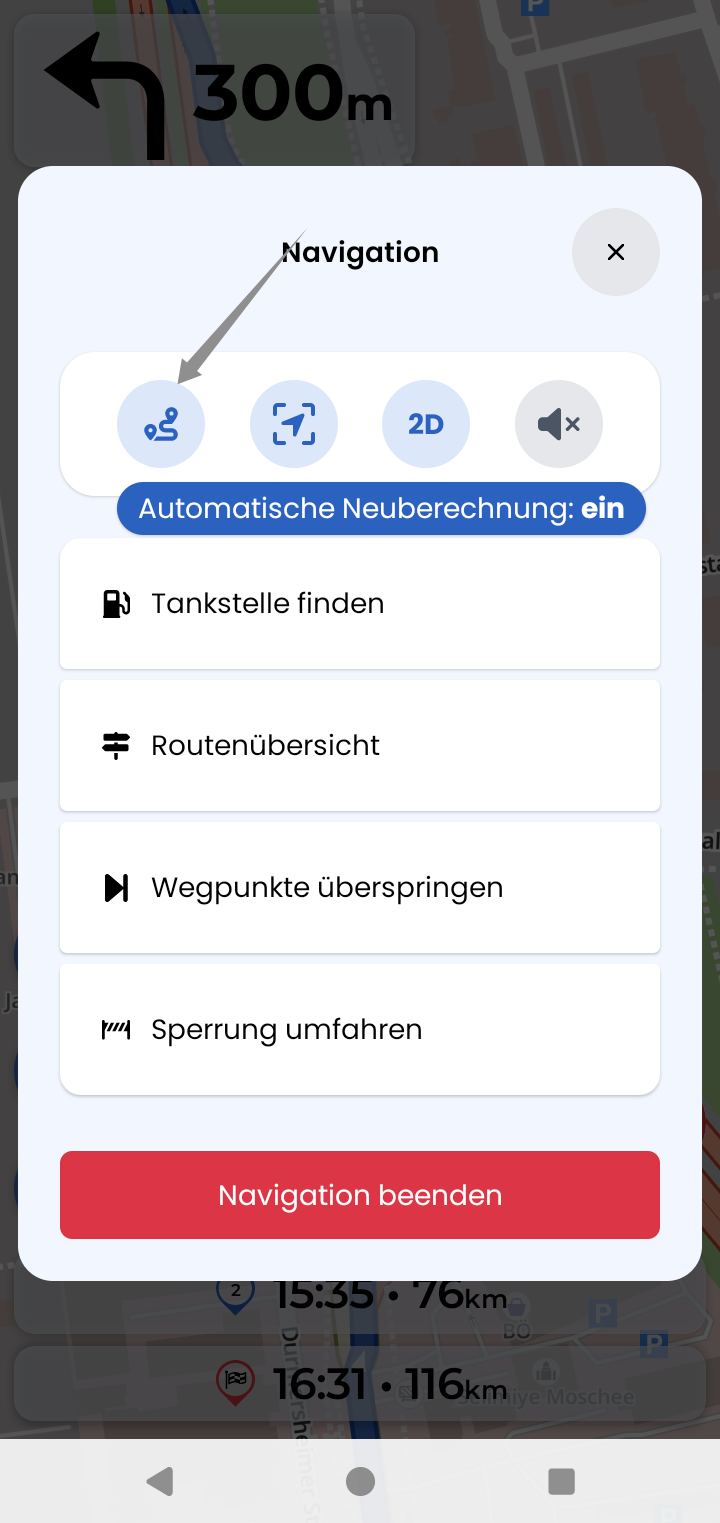Unmute voice guidance speaker icon

coord(559,424)
